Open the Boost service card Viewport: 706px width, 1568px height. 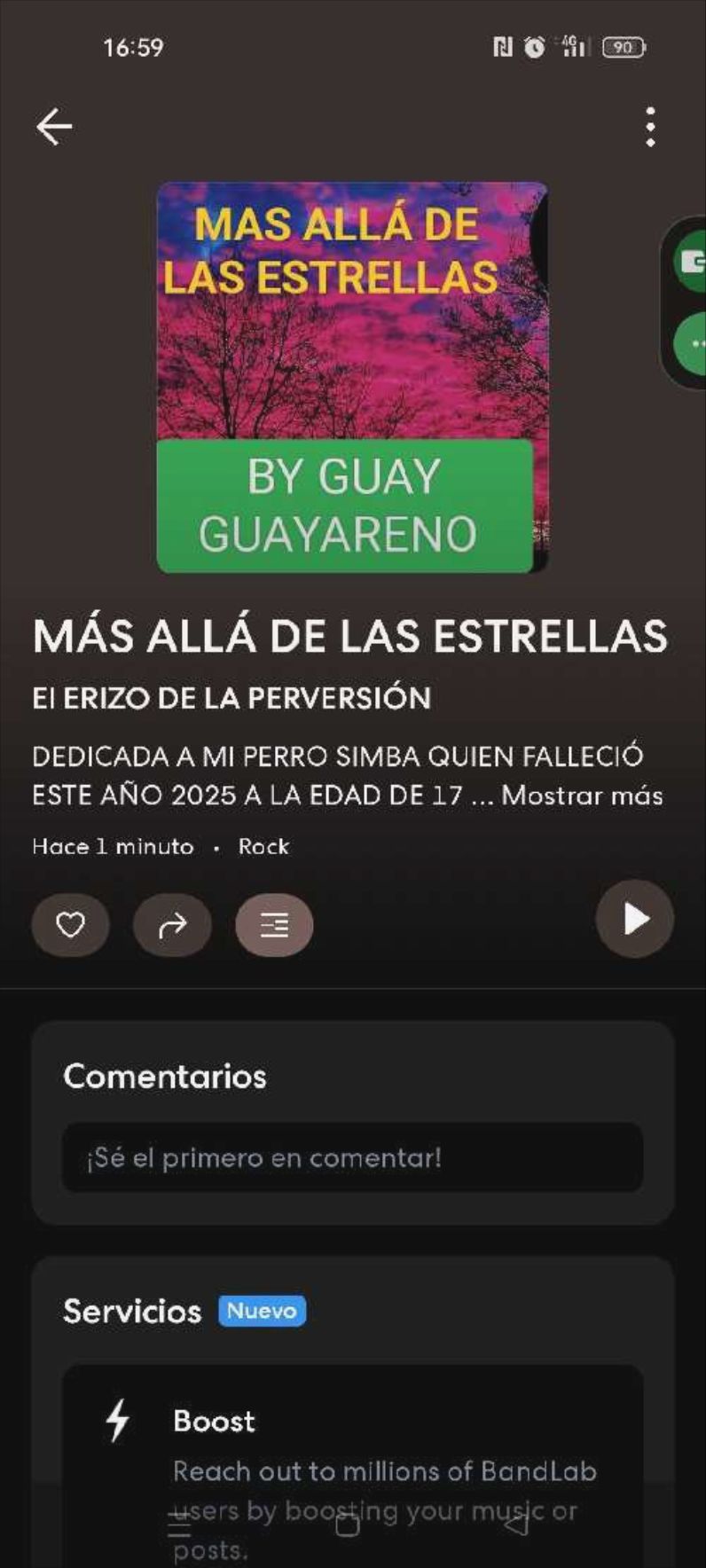352,1463
